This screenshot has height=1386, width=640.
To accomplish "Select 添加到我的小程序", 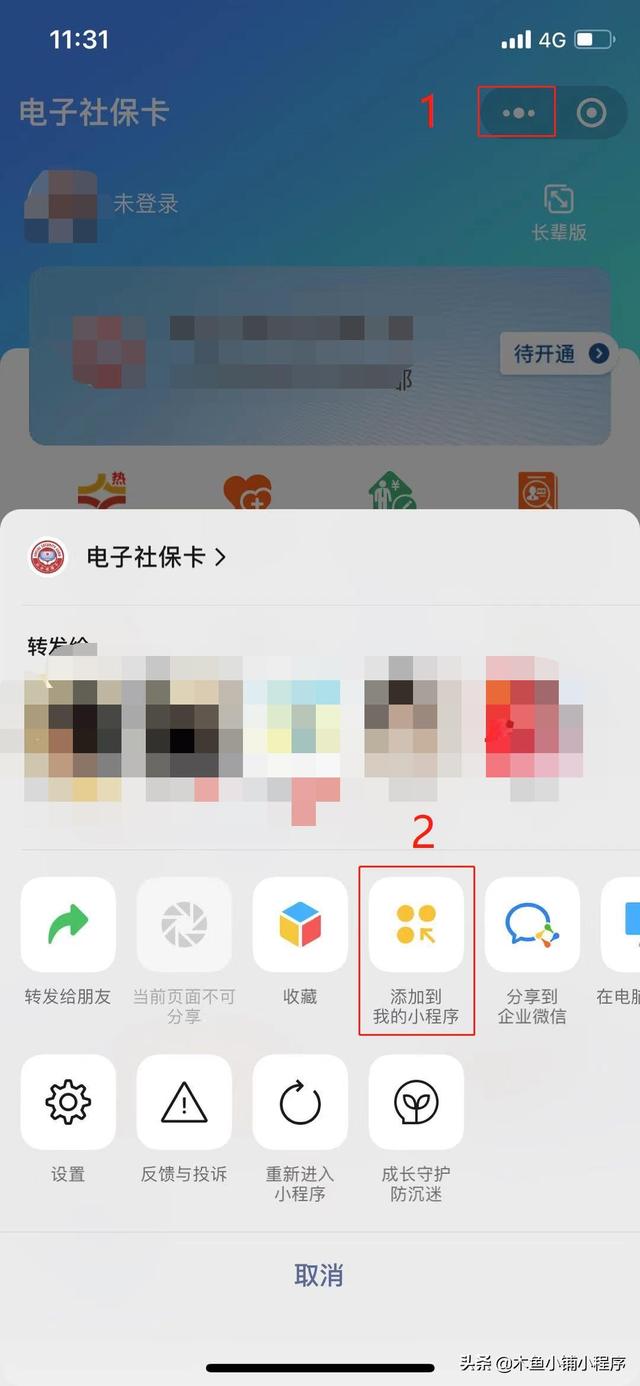I will 416,951.
